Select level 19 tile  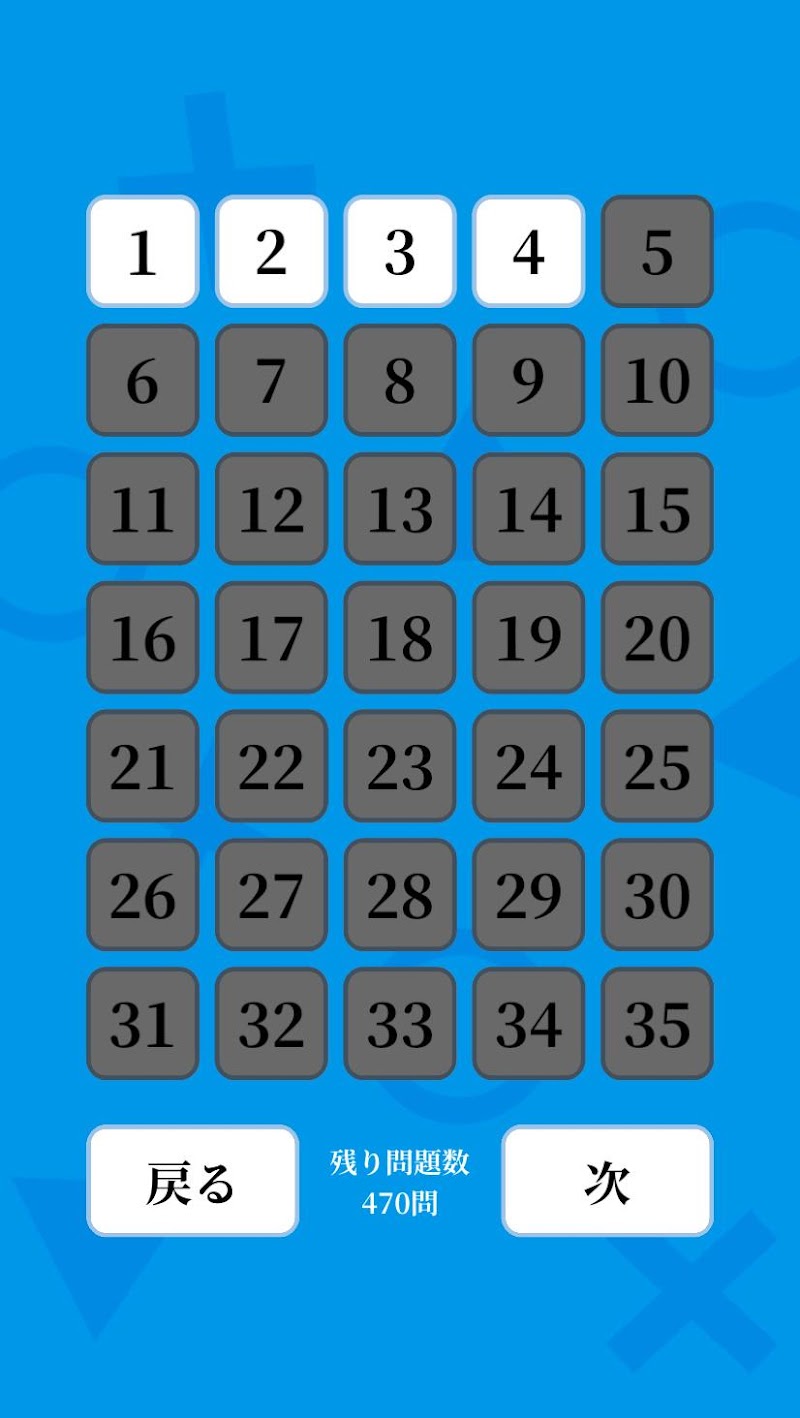(528, 637)
